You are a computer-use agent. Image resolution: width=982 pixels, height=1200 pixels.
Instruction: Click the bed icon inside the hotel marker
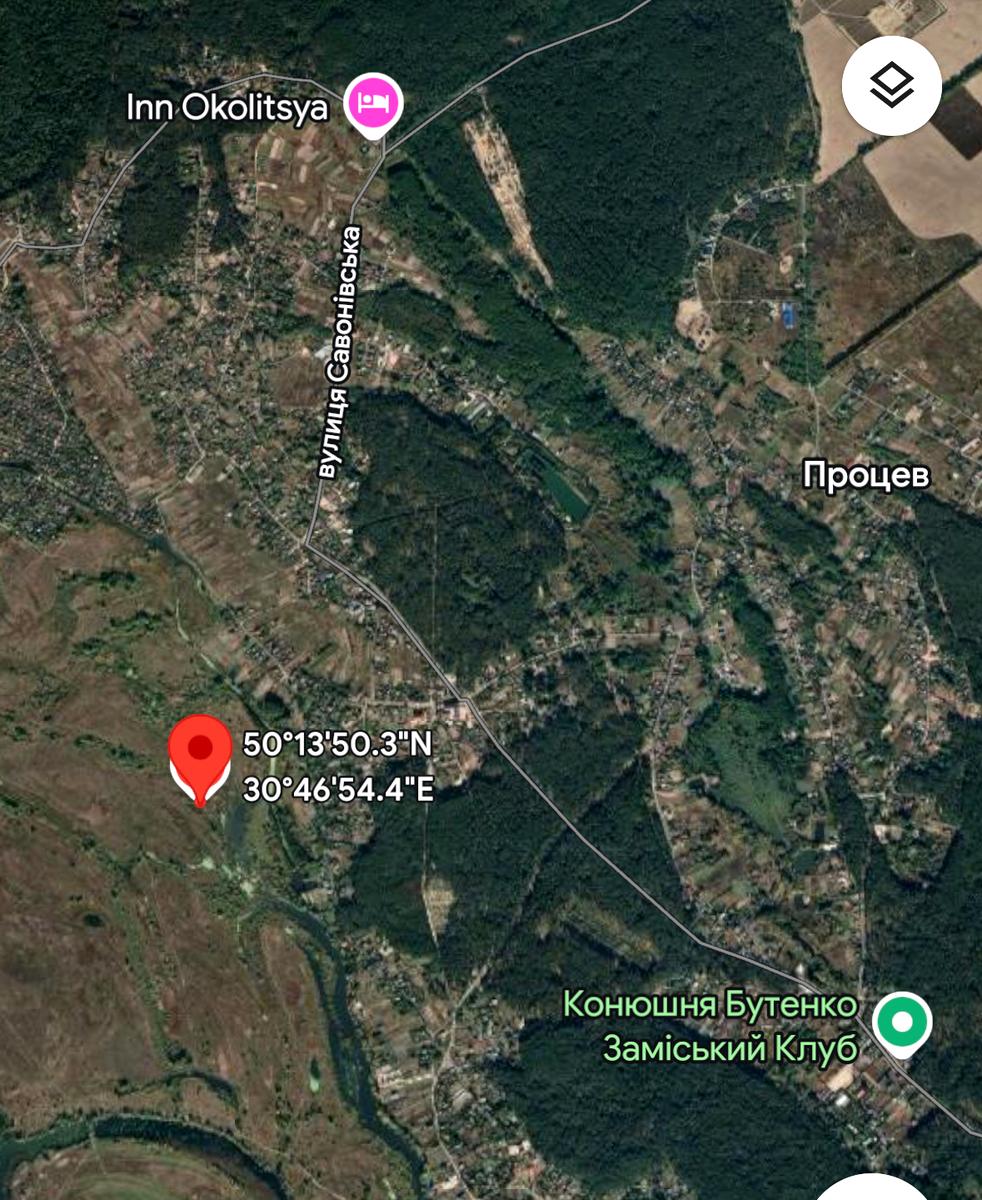click(x=371, y=102)
